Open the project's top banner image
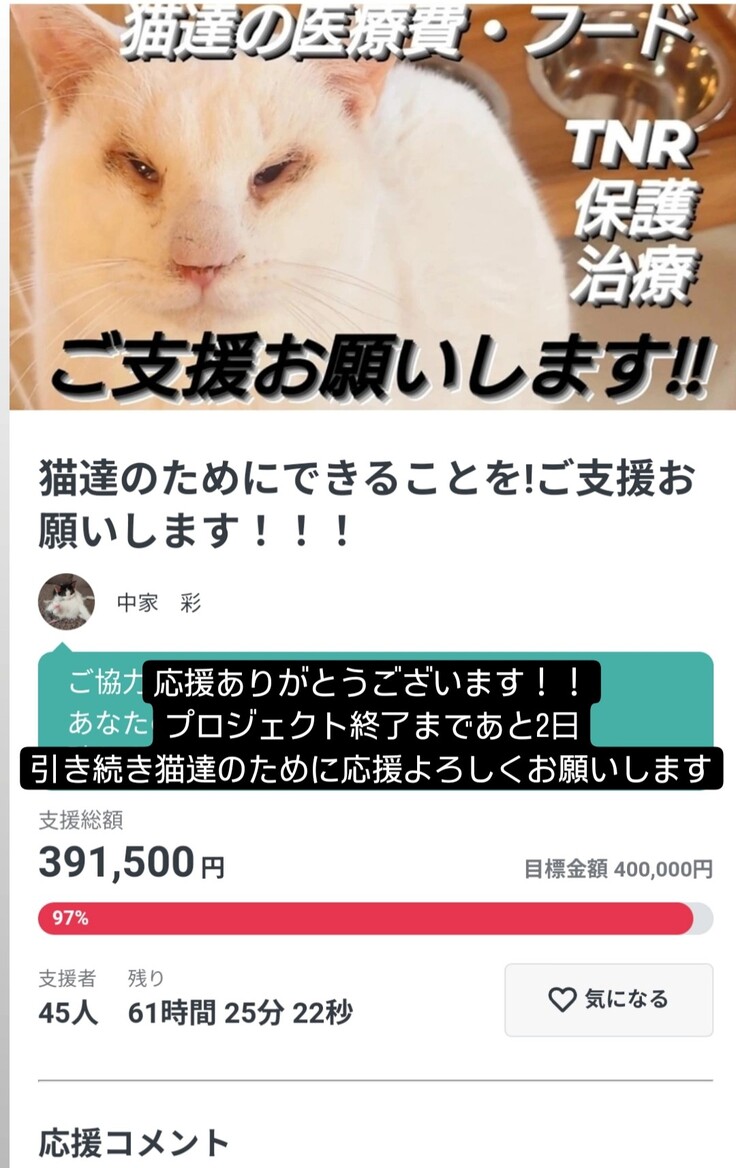Viewport: 736px width, 1168px height. [x=368, y=205]
